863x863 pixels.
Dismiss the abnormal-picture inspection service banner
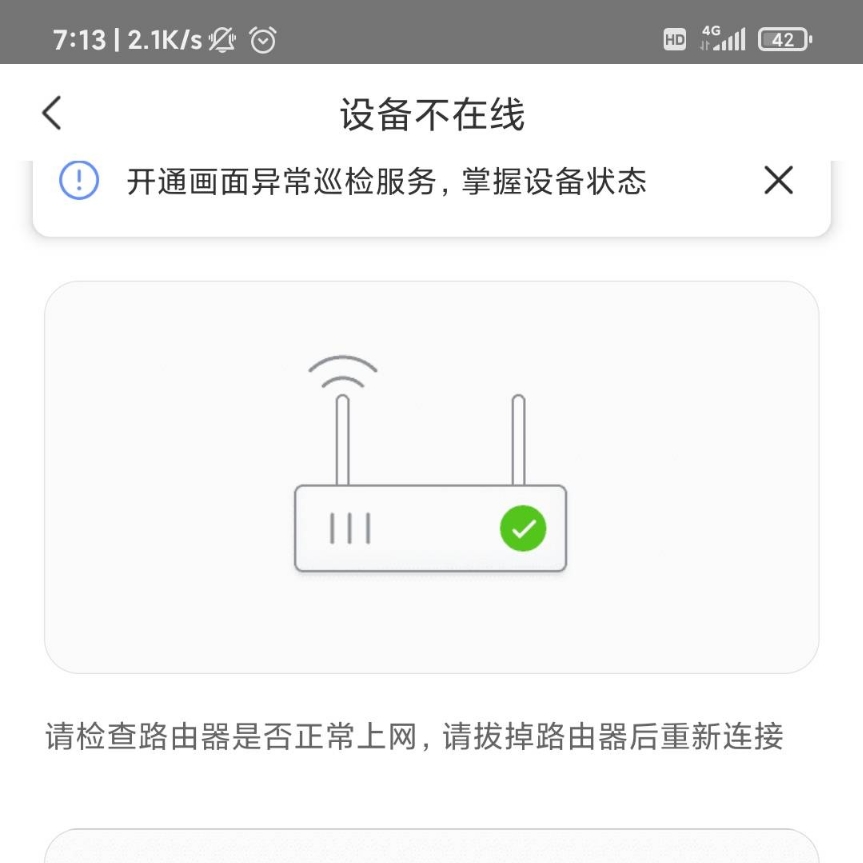pyautogui.click(x=778, y=181)
